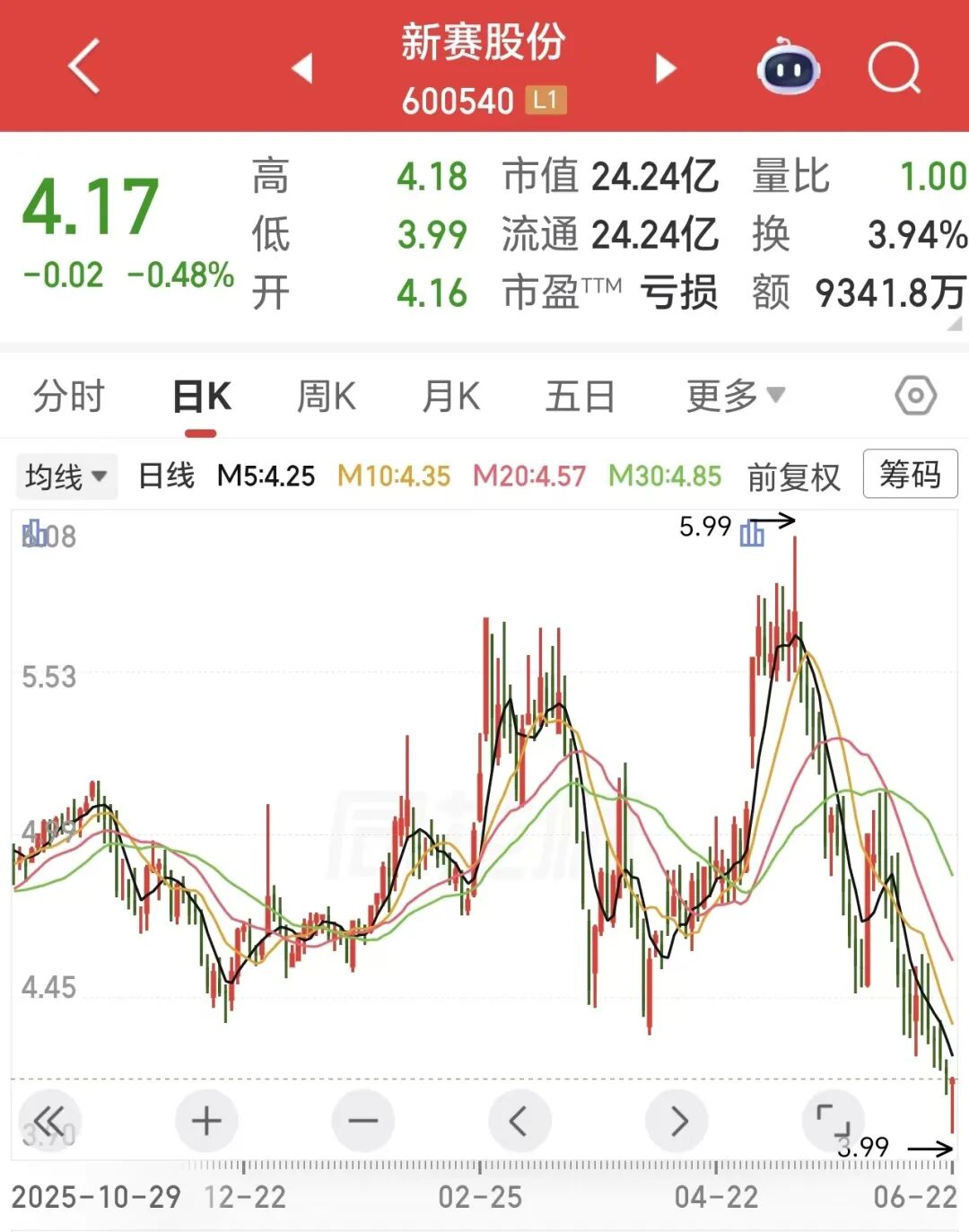Screen dimensions: 969x1232
Task: Go back using the header arrow
Action: tap(83, 66)
